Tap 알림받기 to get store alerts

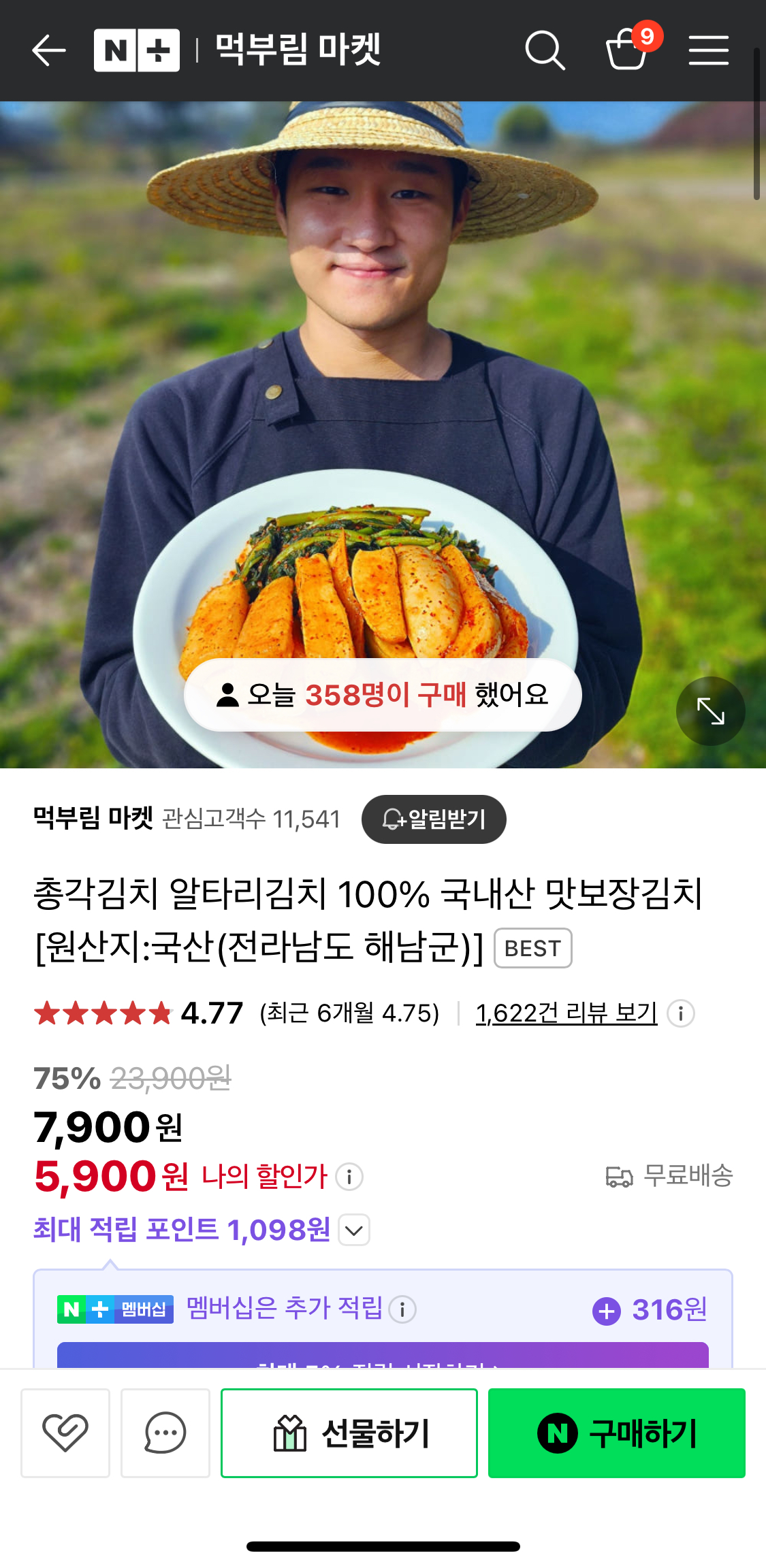point(434,819)
